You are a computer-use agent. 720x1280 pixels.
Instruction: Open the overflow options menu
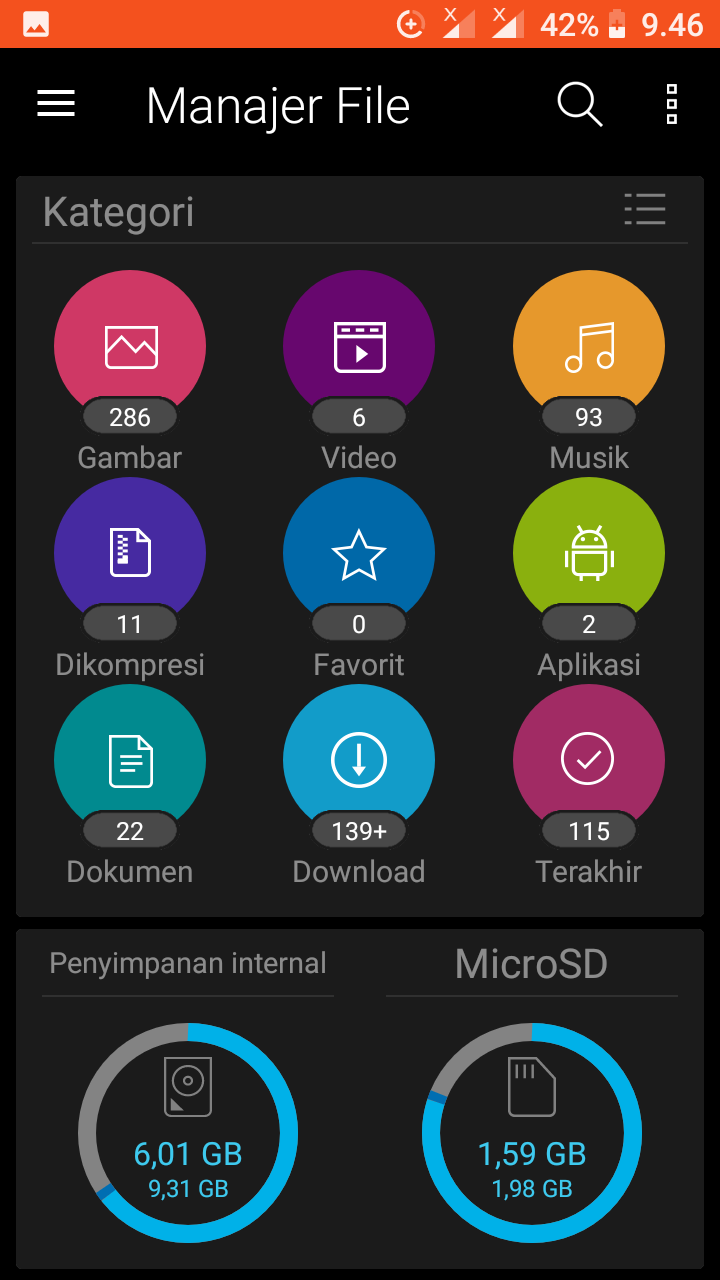669,104
